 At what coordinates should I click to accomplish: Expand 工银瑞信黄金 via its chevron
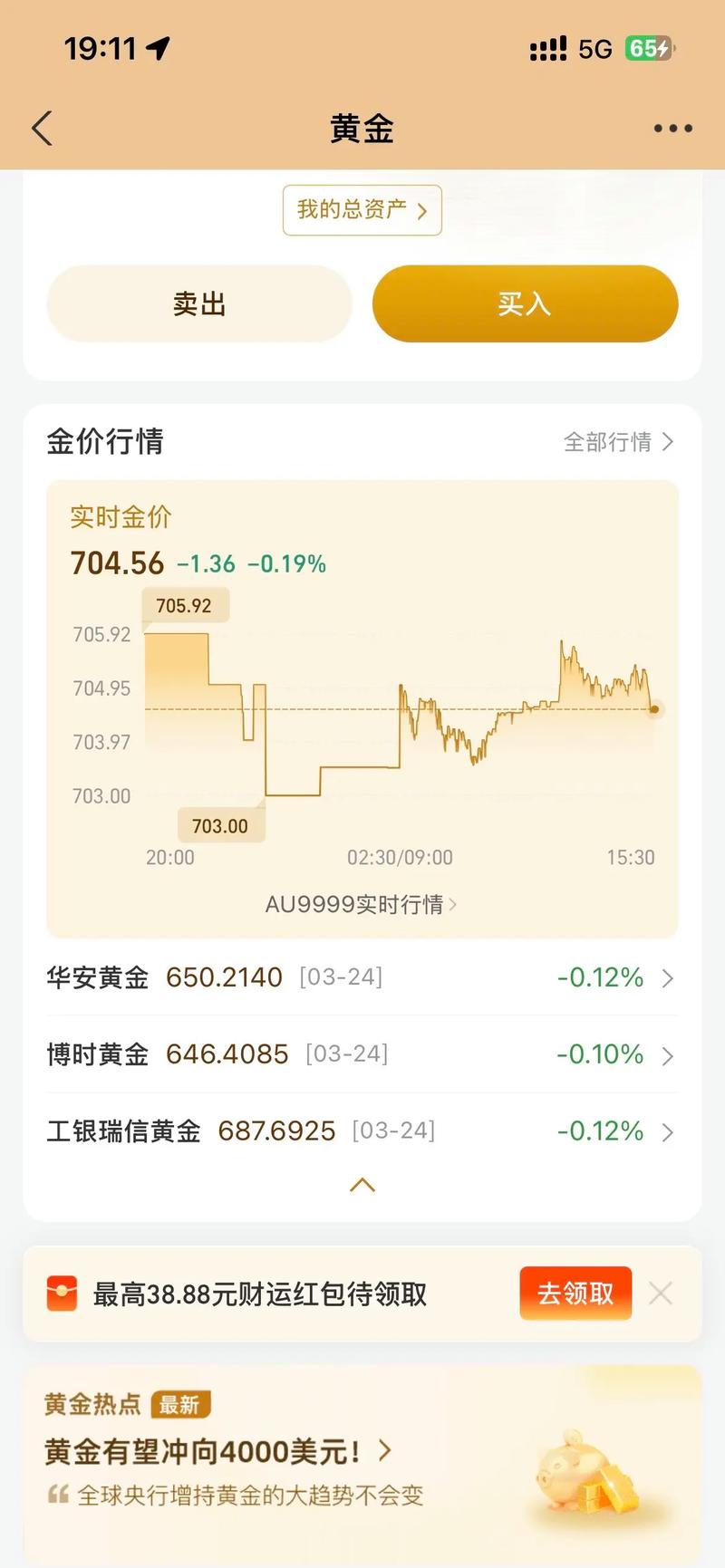668,1132
